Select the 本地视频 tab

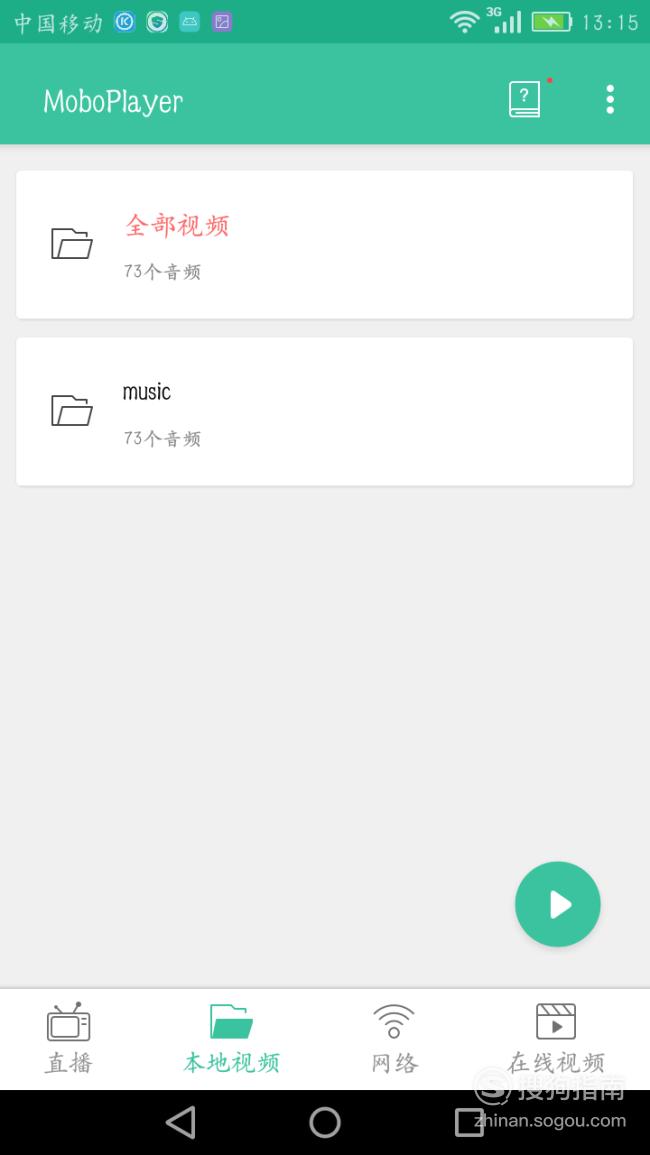click(x=231, y=1038)
